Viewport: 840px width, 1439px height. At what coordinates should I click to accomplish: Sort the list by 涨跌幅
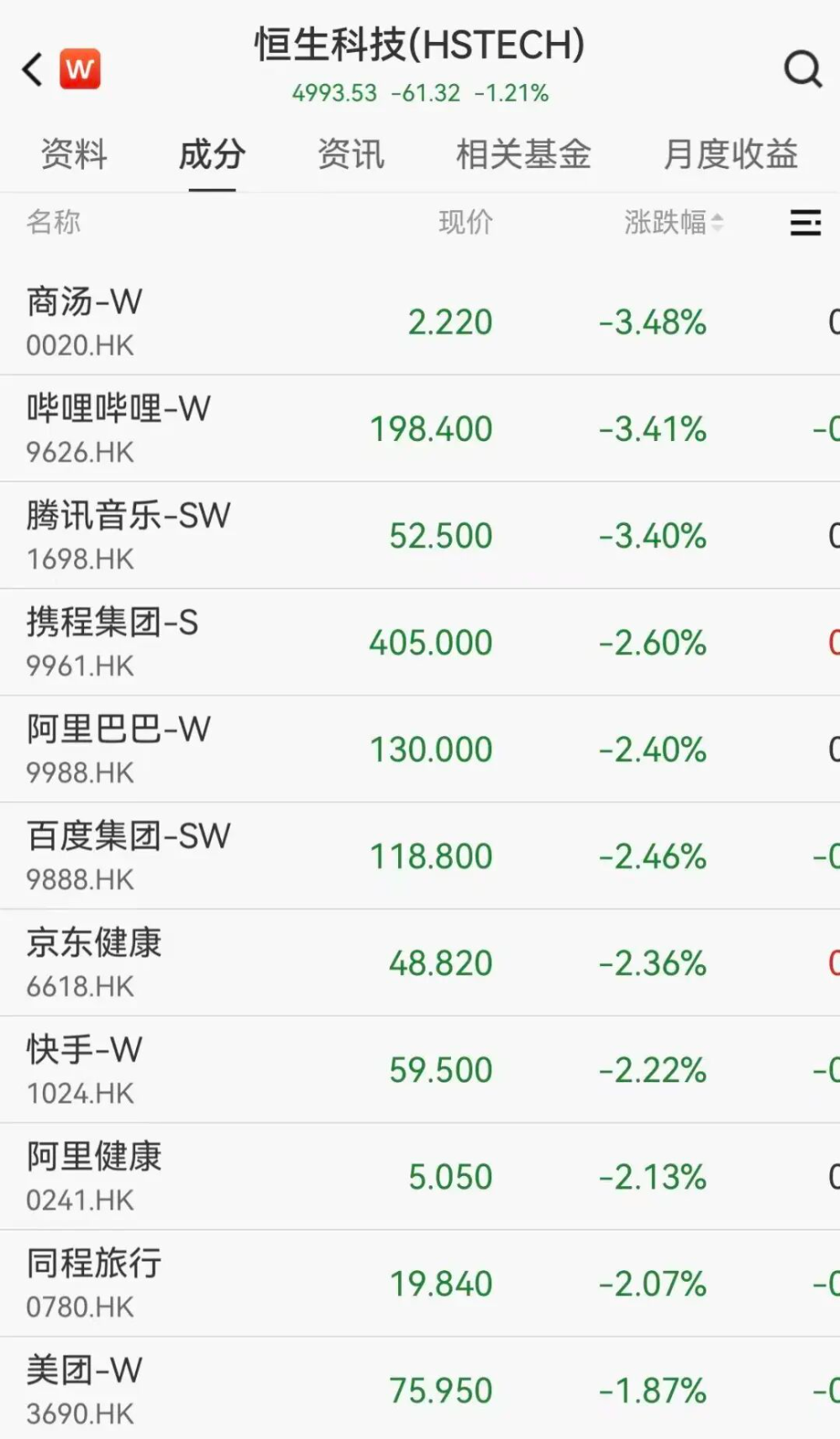coord(673,223)
